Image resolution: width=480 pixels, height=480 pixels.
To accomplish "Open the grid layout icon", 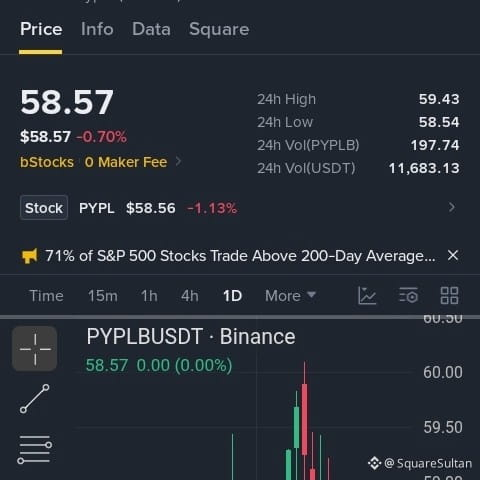I will tap(449, 296).
